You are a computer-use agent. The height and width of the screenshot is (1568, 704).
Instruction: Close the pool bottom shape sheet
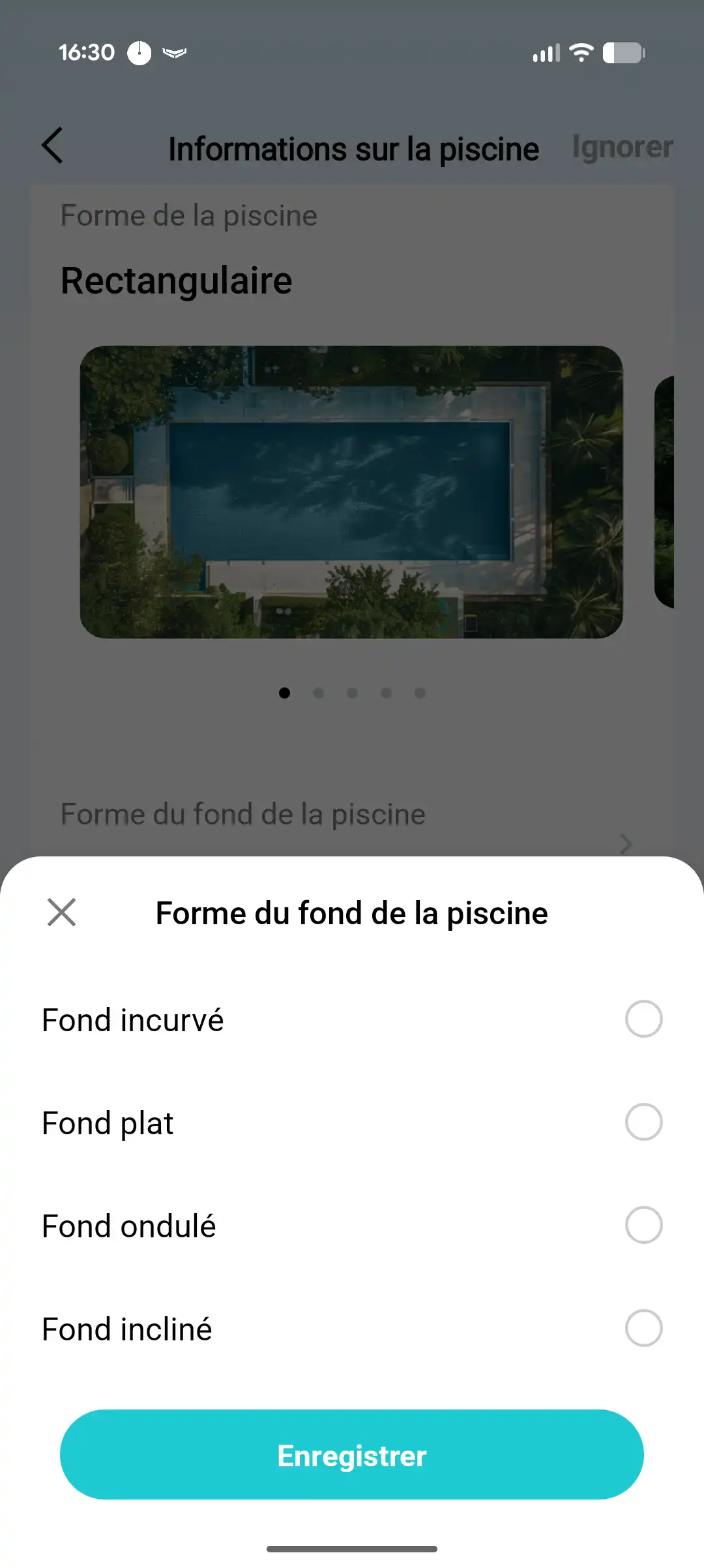tap(61, 912)
